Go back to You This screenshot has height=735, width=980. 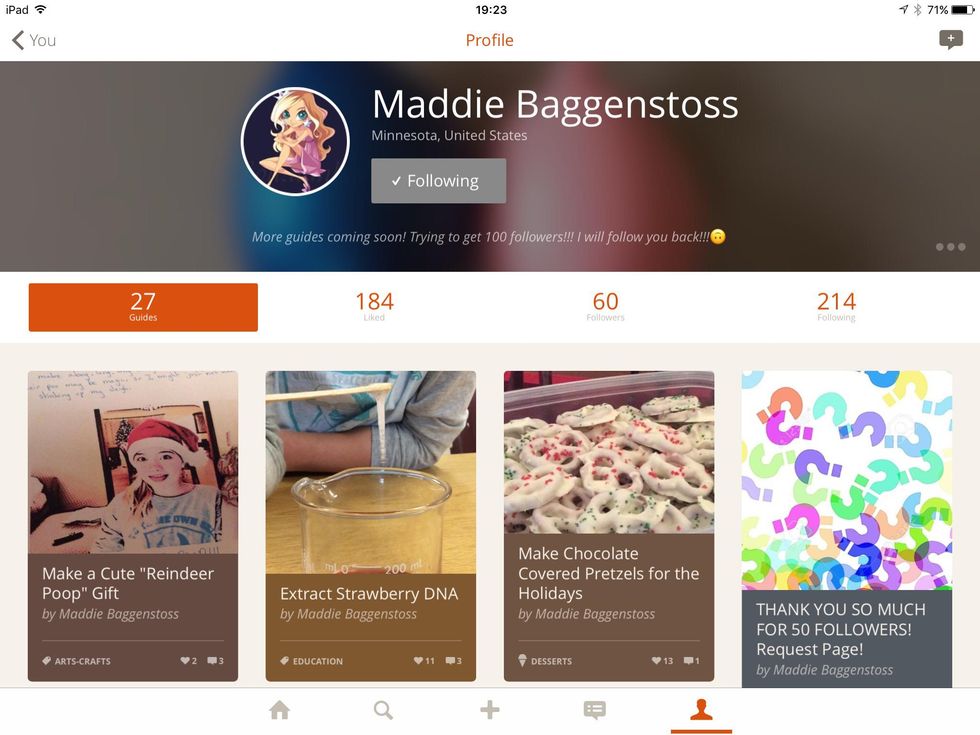34,40
